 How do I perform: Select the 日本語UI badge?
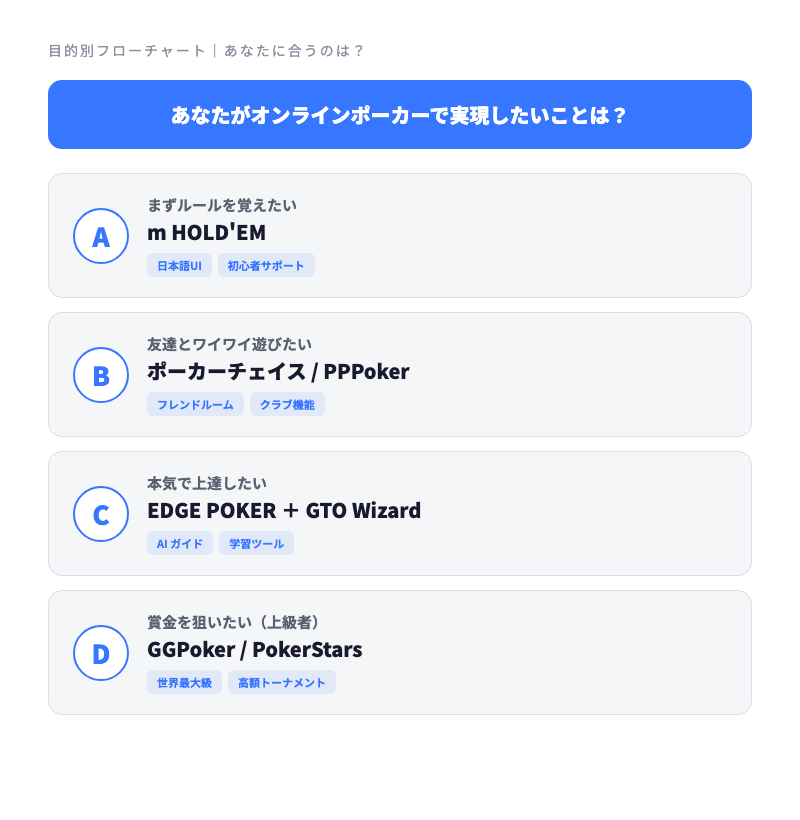[179, 265]
